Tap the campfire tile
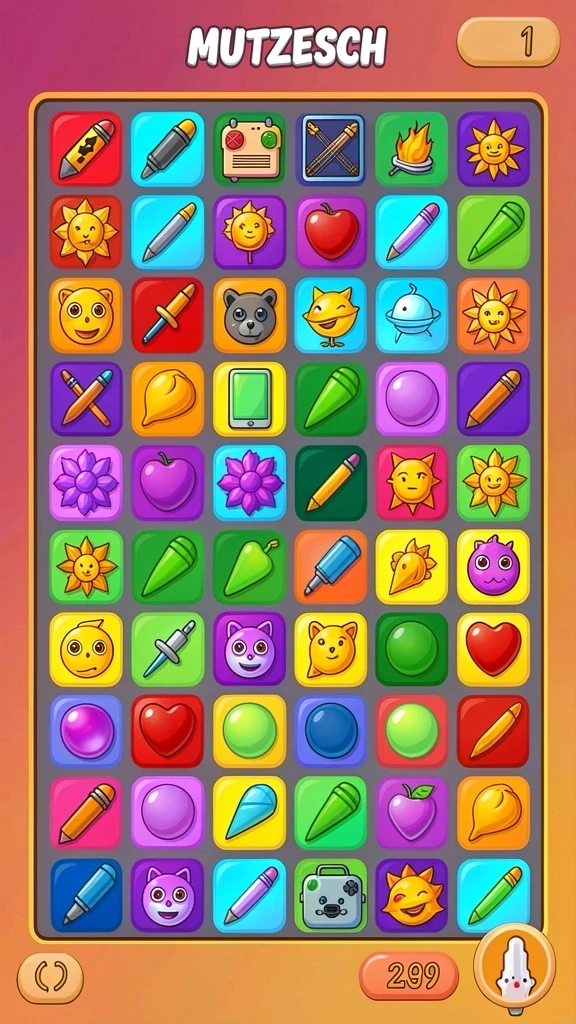The width and height of the screenshot is (576, 1024). (412, 149)
